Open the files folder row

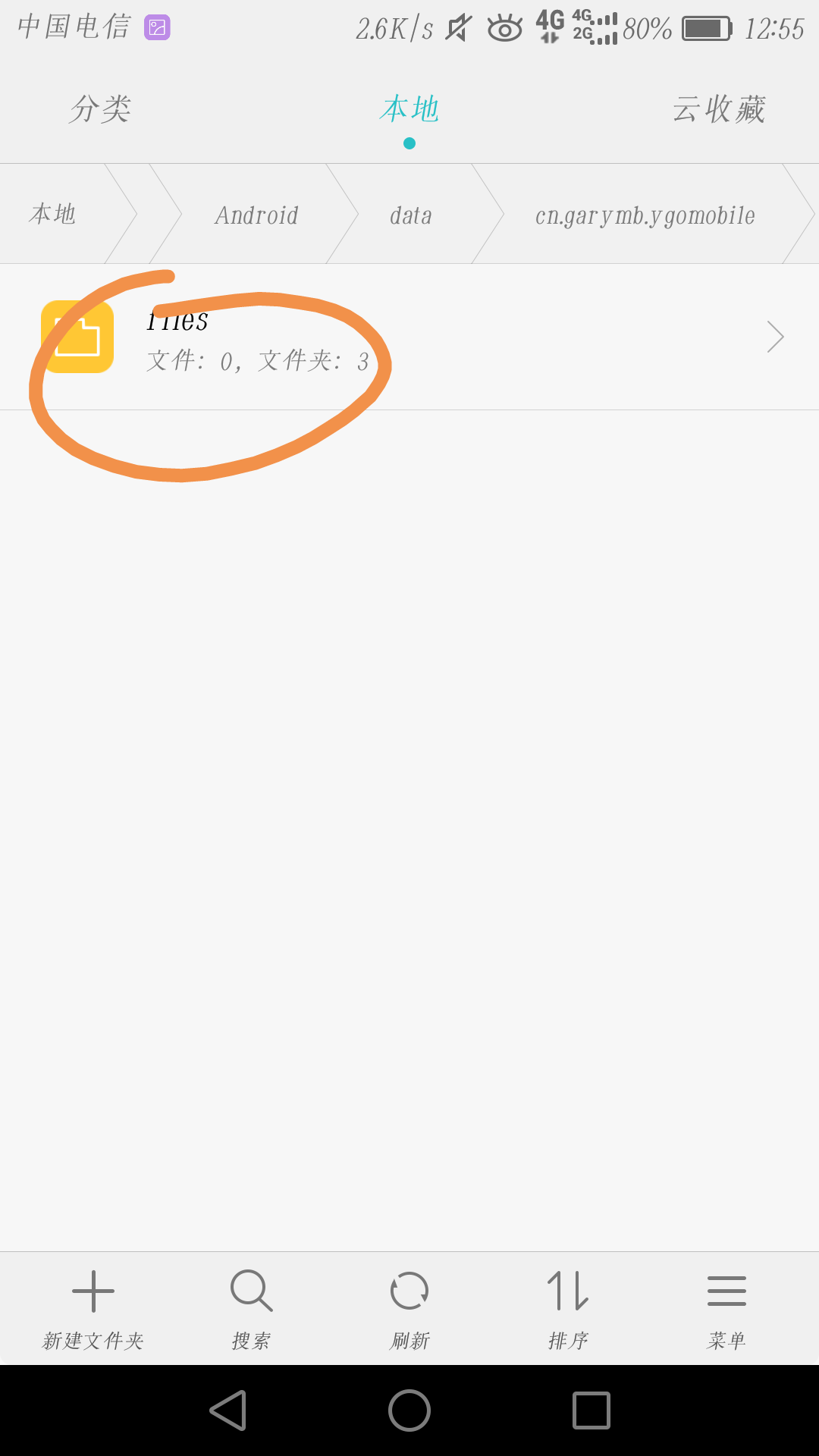pyautogui.click(x=409, y=337)
